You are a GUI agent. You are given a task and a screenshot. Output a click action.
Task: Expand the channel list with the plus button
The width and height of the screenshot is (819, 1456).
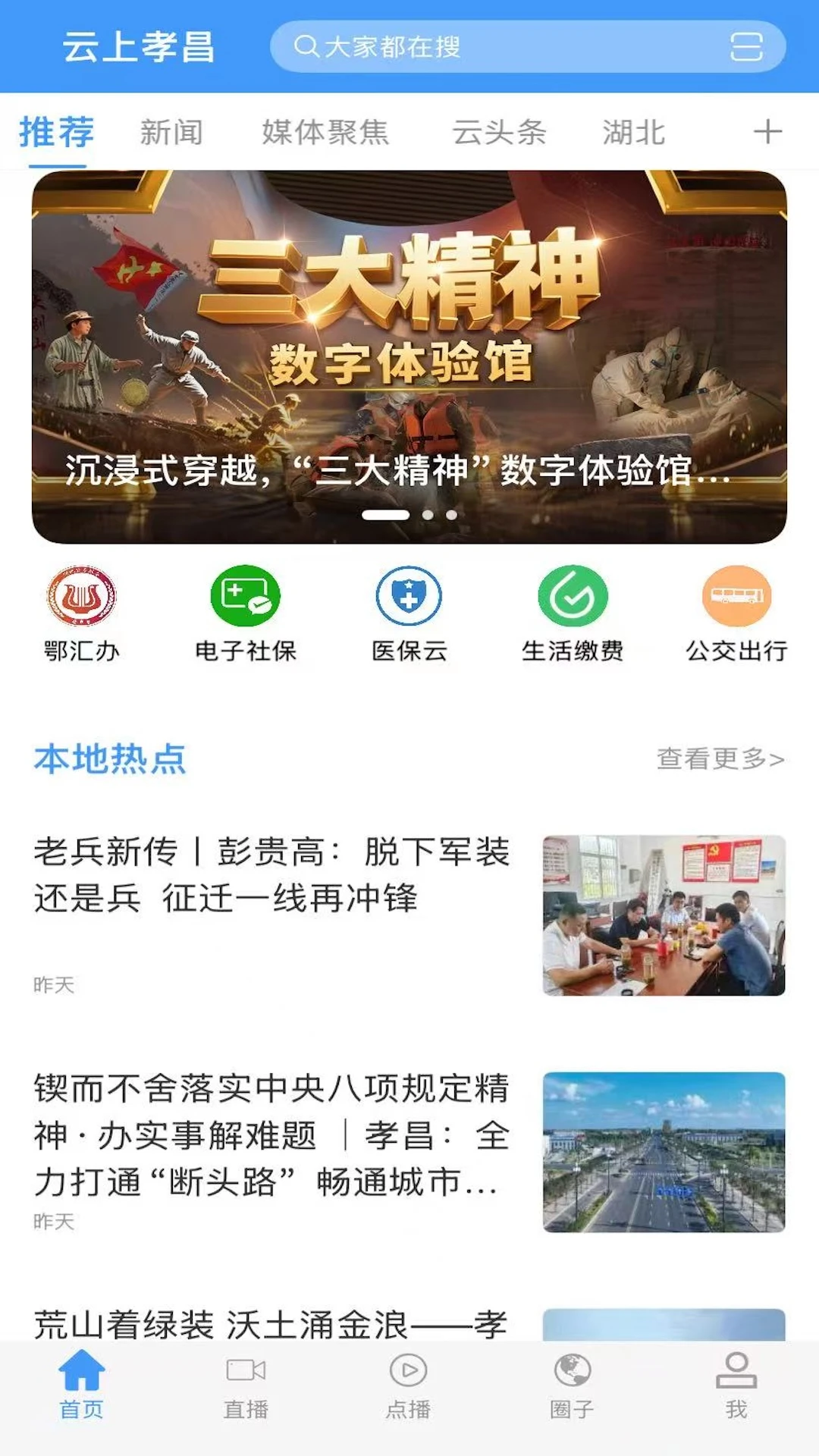[x=768, y=132]
